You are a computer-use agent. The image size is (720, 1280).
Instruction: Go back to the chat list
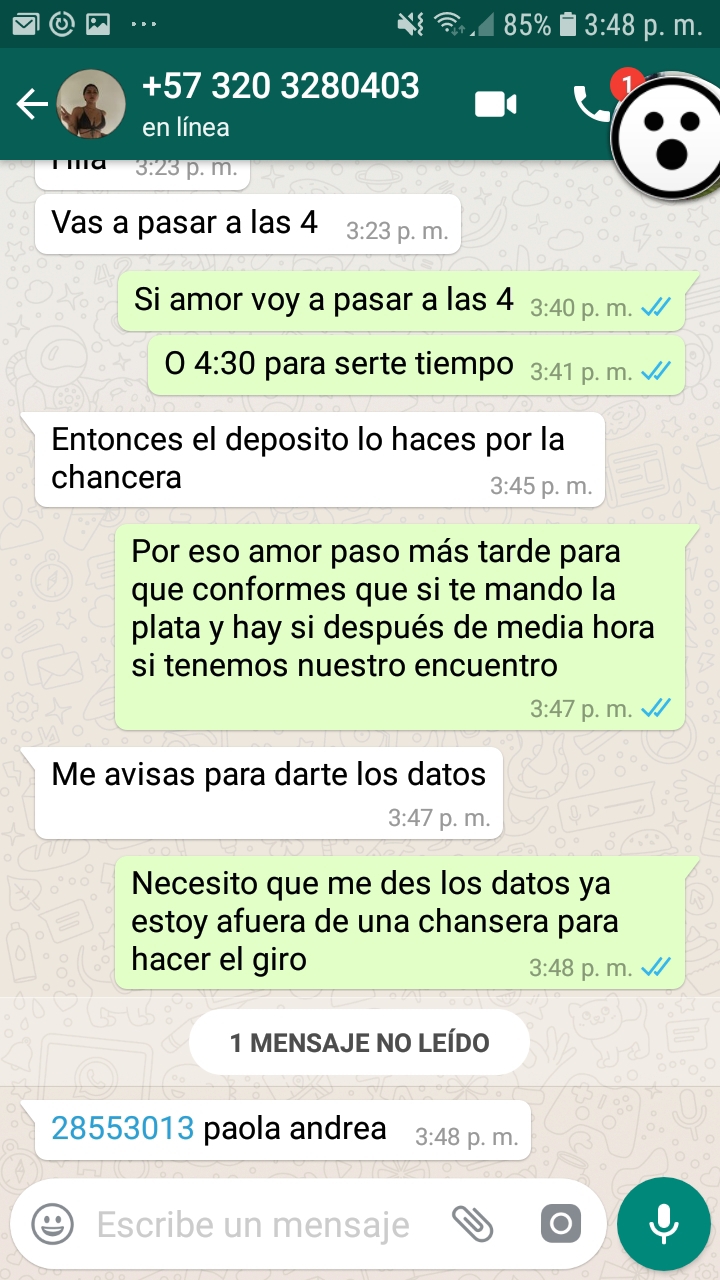click(x=30, y=105)
